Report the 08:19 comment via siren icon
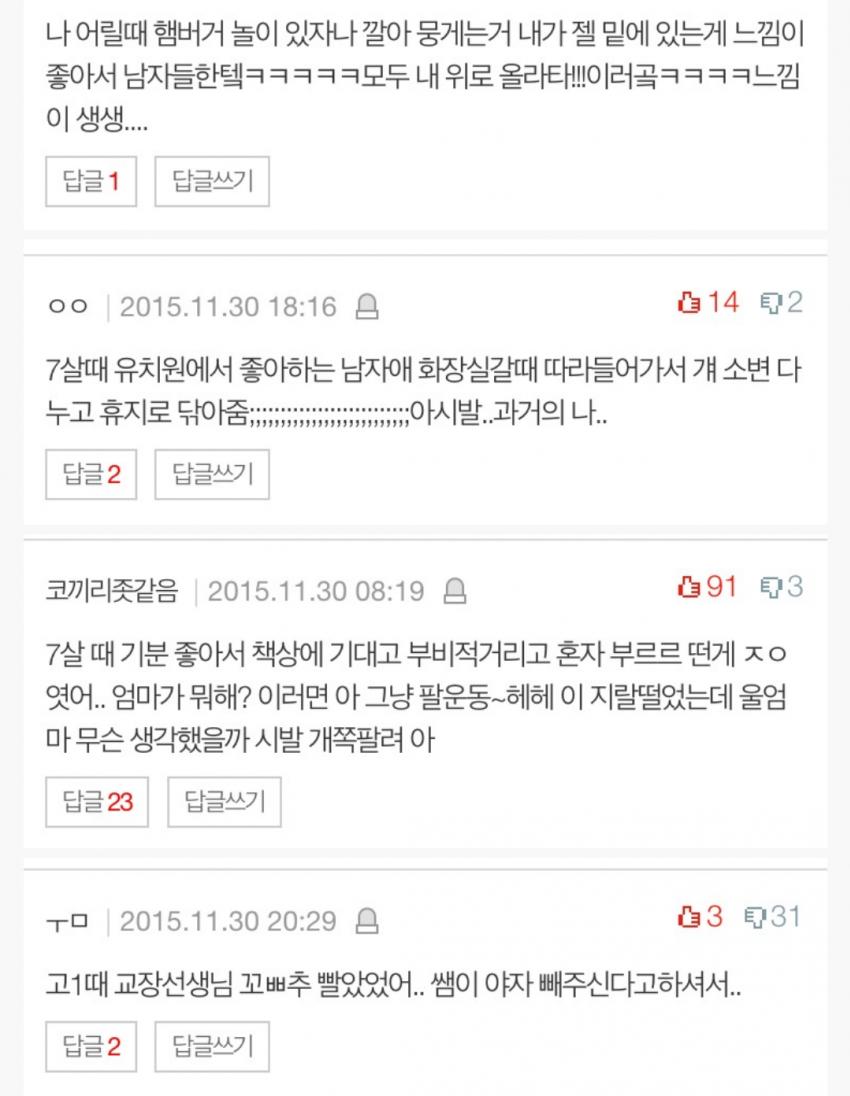The width and height of the screenshot is (850, 1096). coord(454,590)
